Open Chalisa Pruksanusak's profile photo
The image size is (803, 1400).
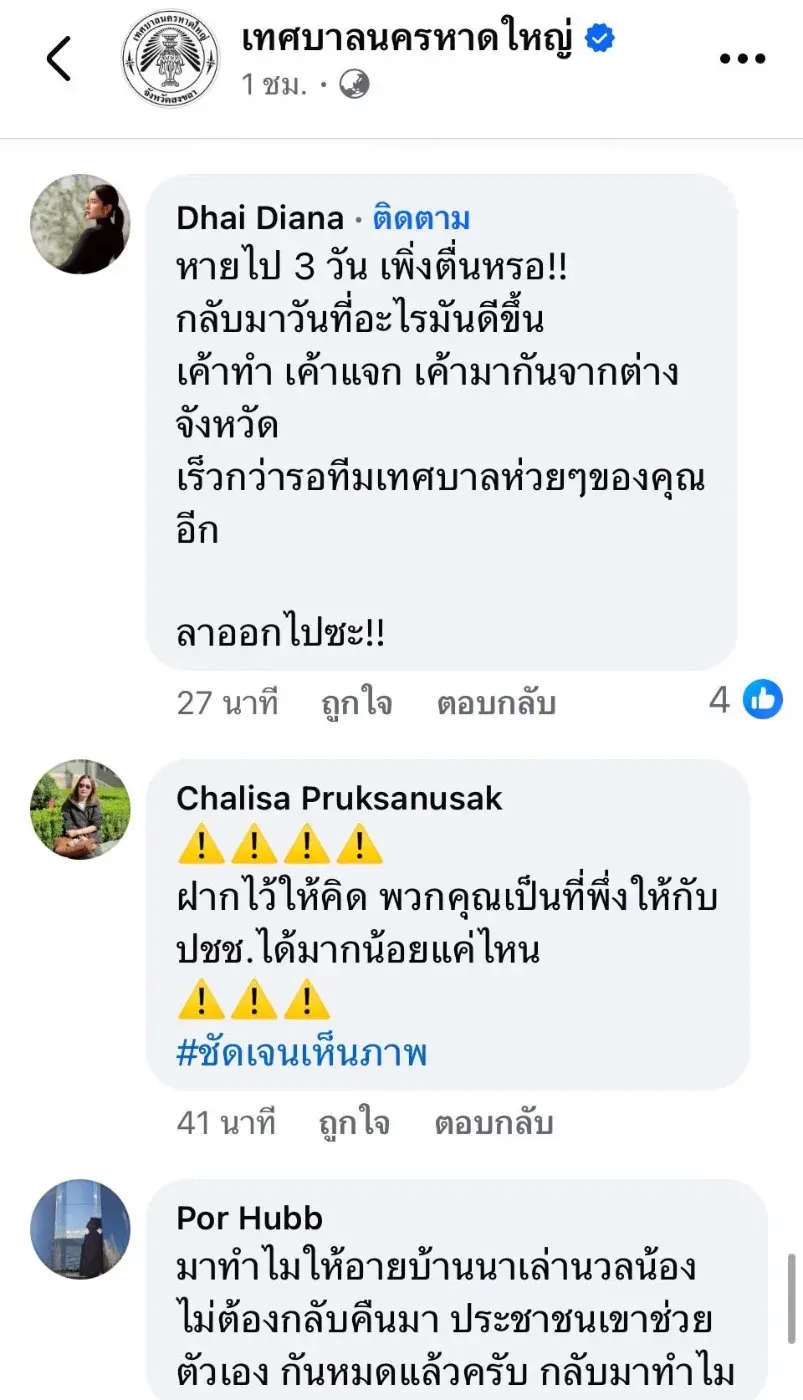[80, 809]
